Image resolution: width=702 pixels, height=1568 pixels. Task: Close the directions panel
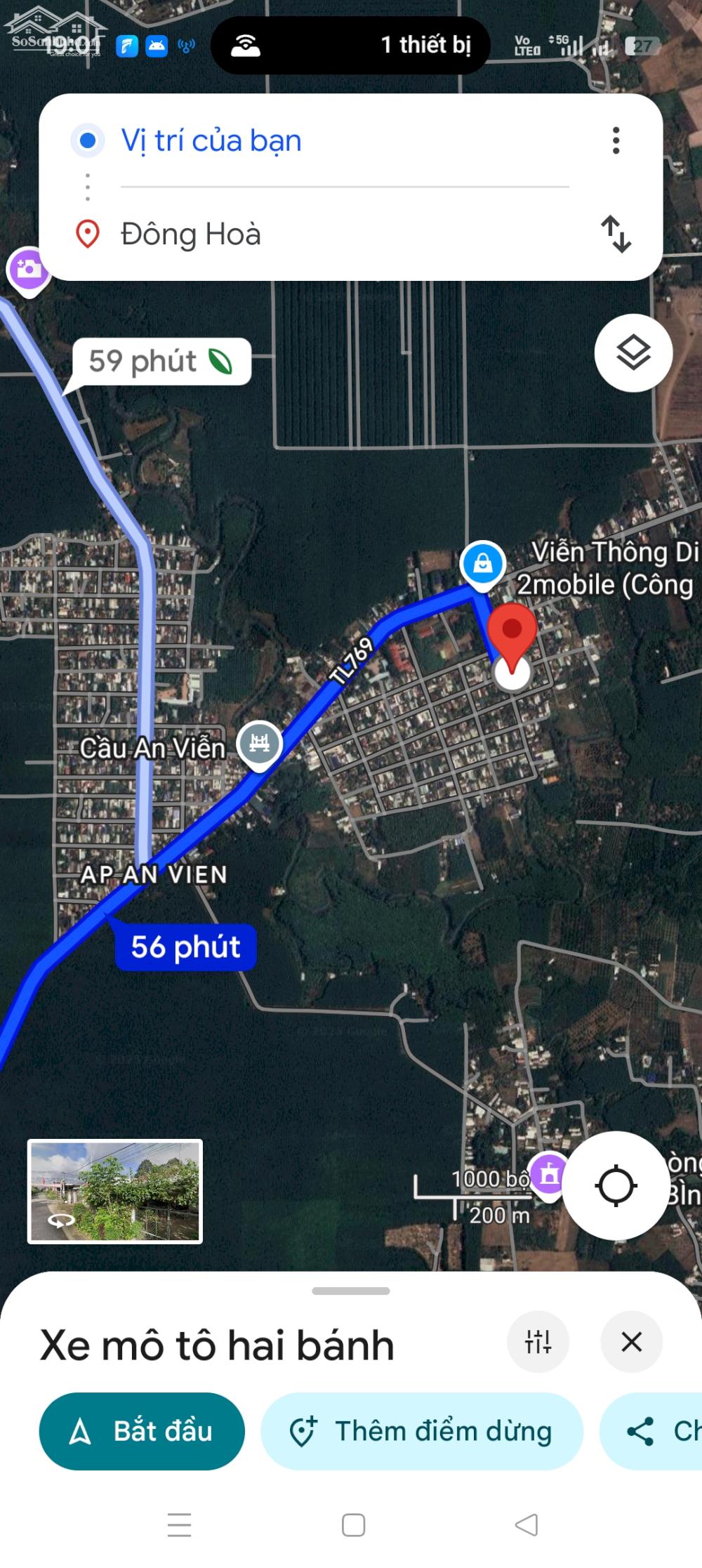(631, 1341)
